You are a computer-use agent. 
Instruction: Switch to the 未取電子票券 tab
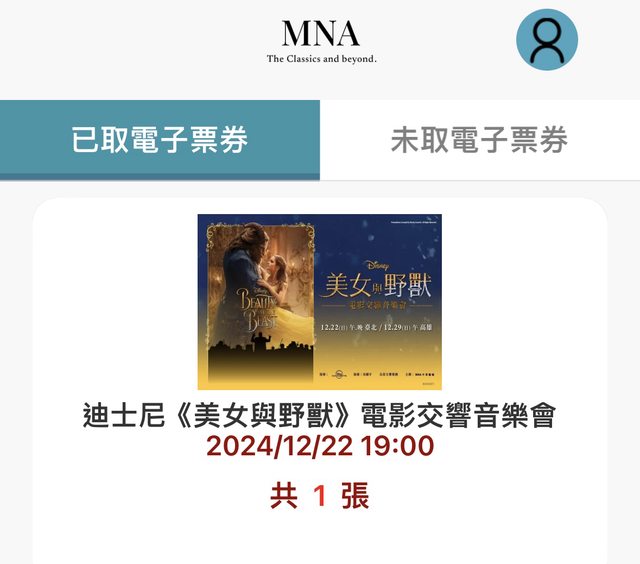point(479,140)
